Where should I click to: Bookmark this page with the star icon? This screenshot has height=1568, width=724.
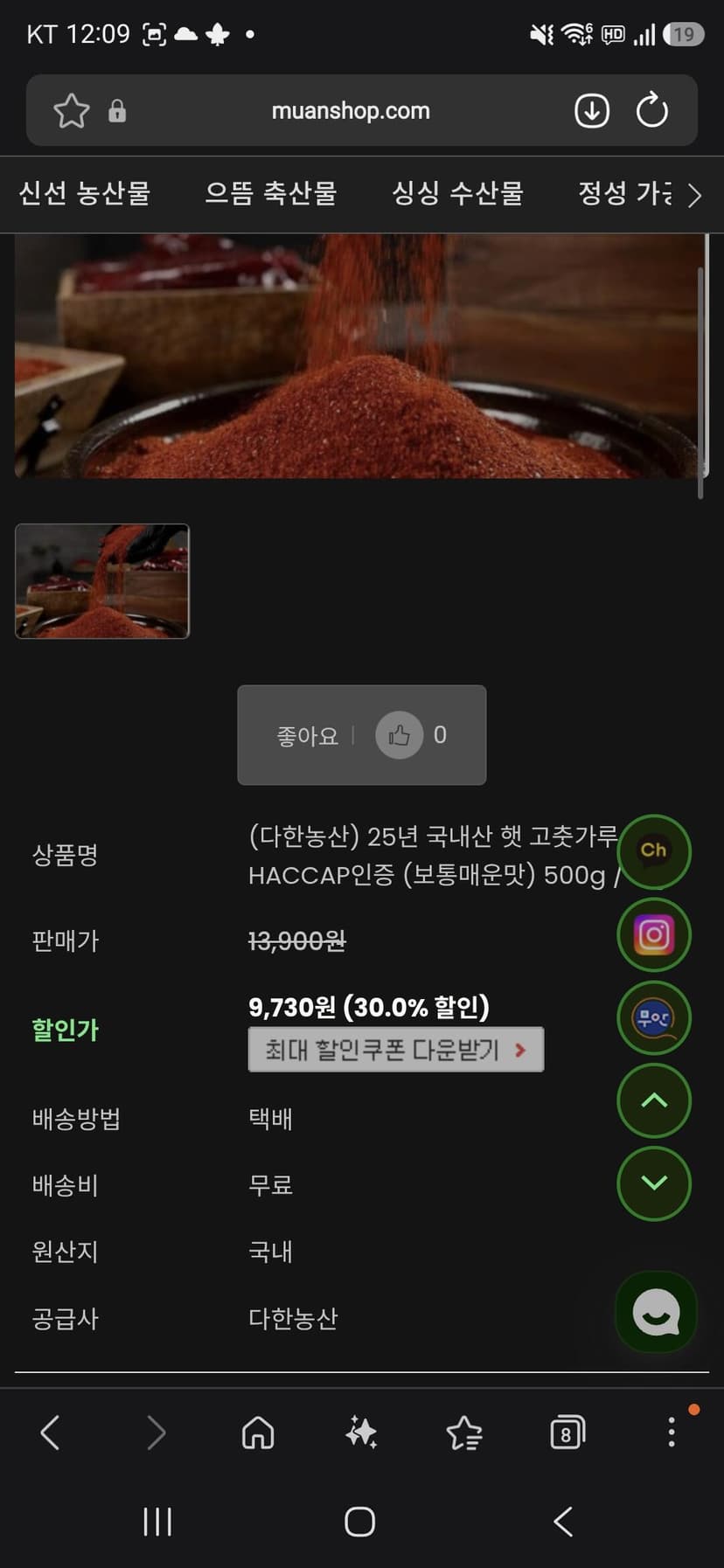tap(72, 111)
